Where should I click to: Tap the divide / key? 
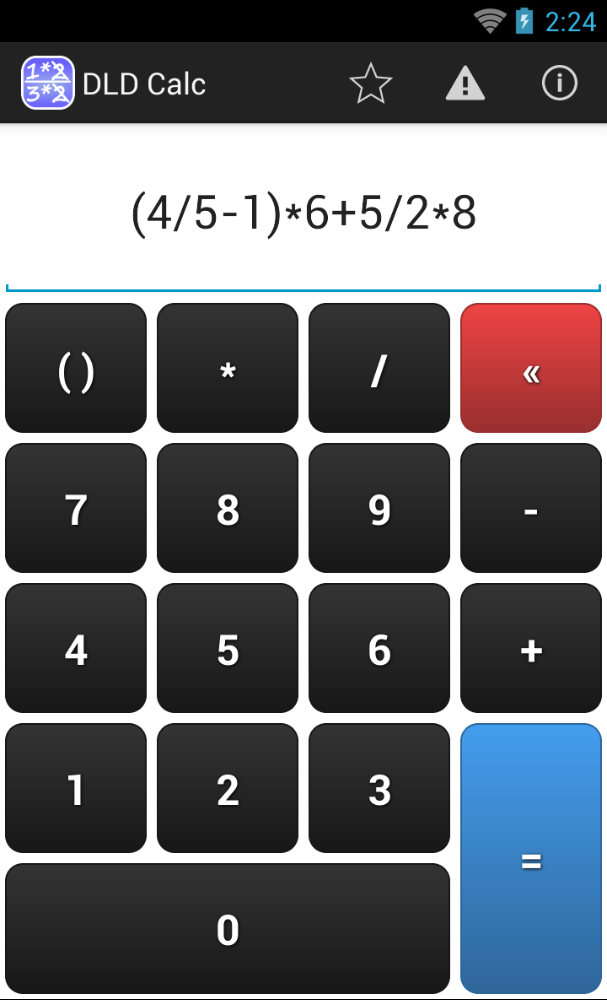click(379, 369)
